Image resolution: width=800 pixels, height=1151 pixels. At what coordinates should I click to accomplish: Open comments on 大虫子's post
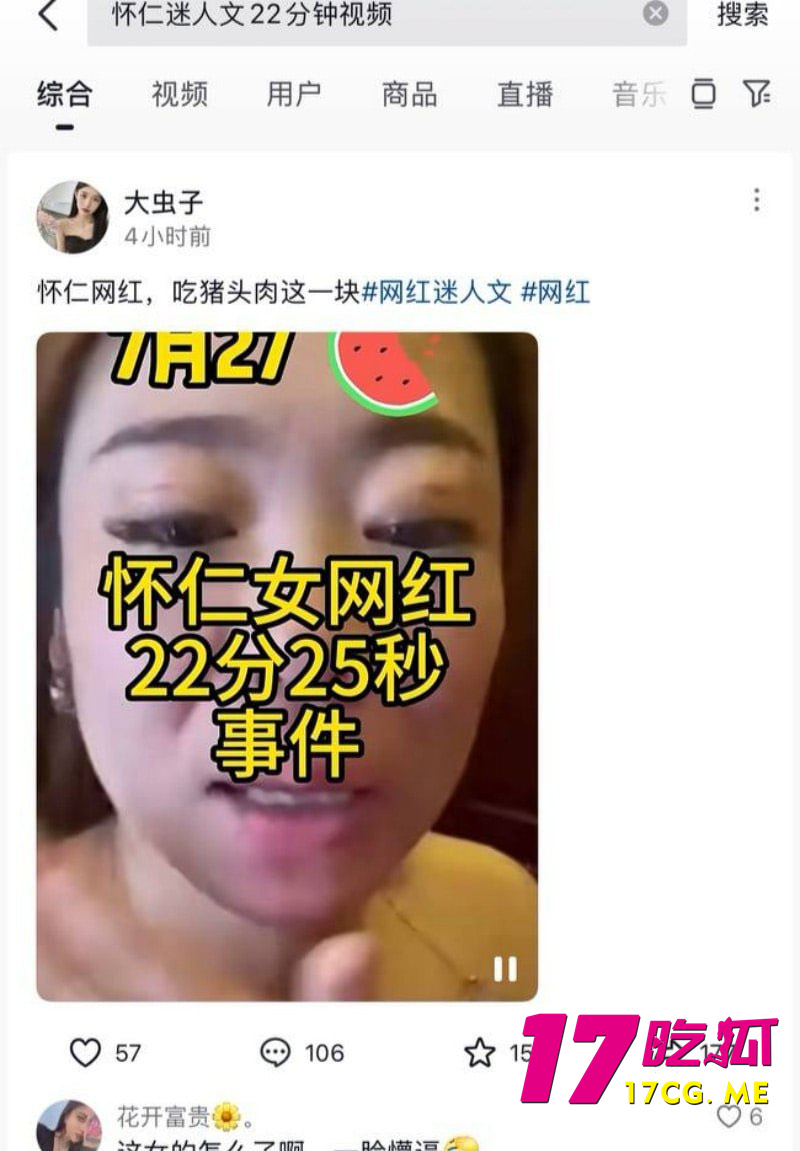click(275, 1052)
